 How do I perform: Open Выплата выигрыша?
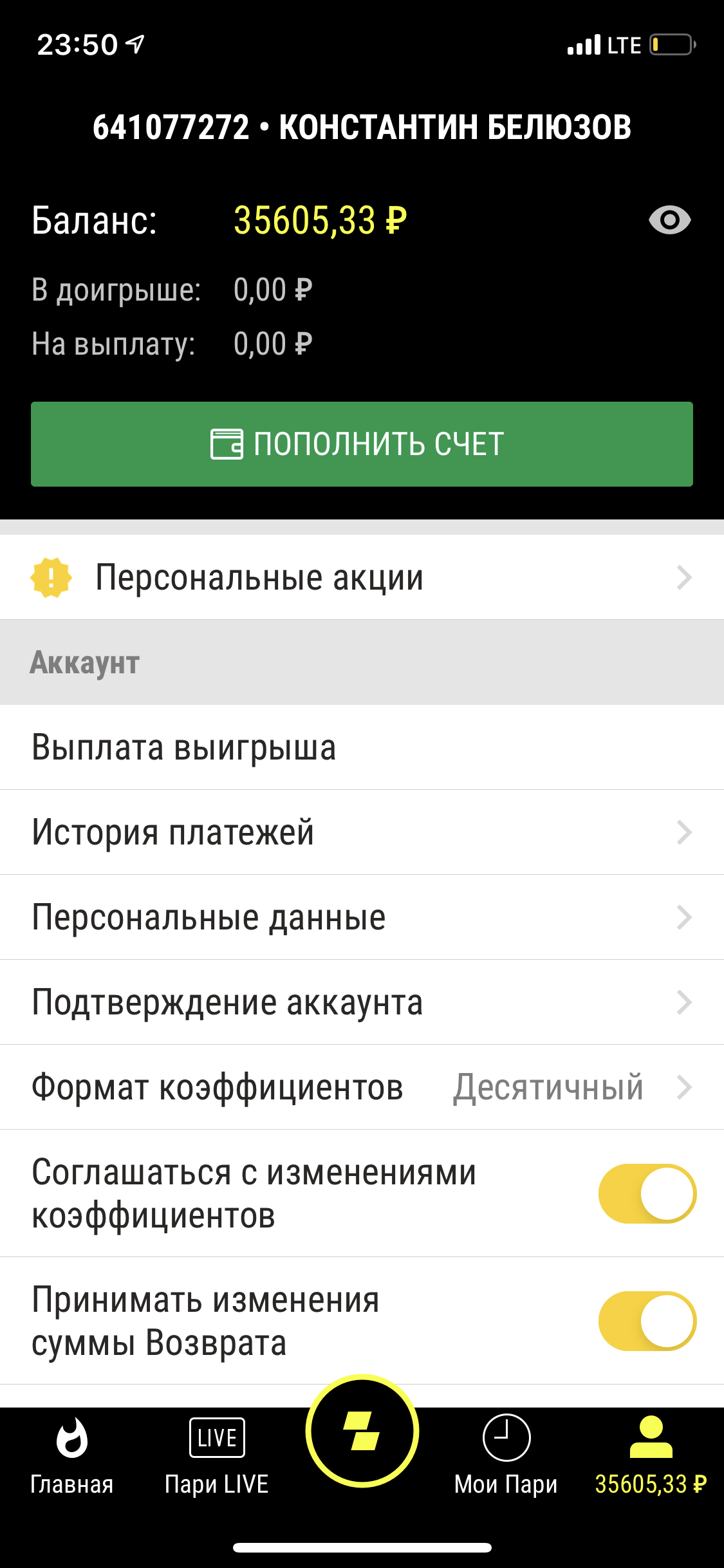(362, 747)
